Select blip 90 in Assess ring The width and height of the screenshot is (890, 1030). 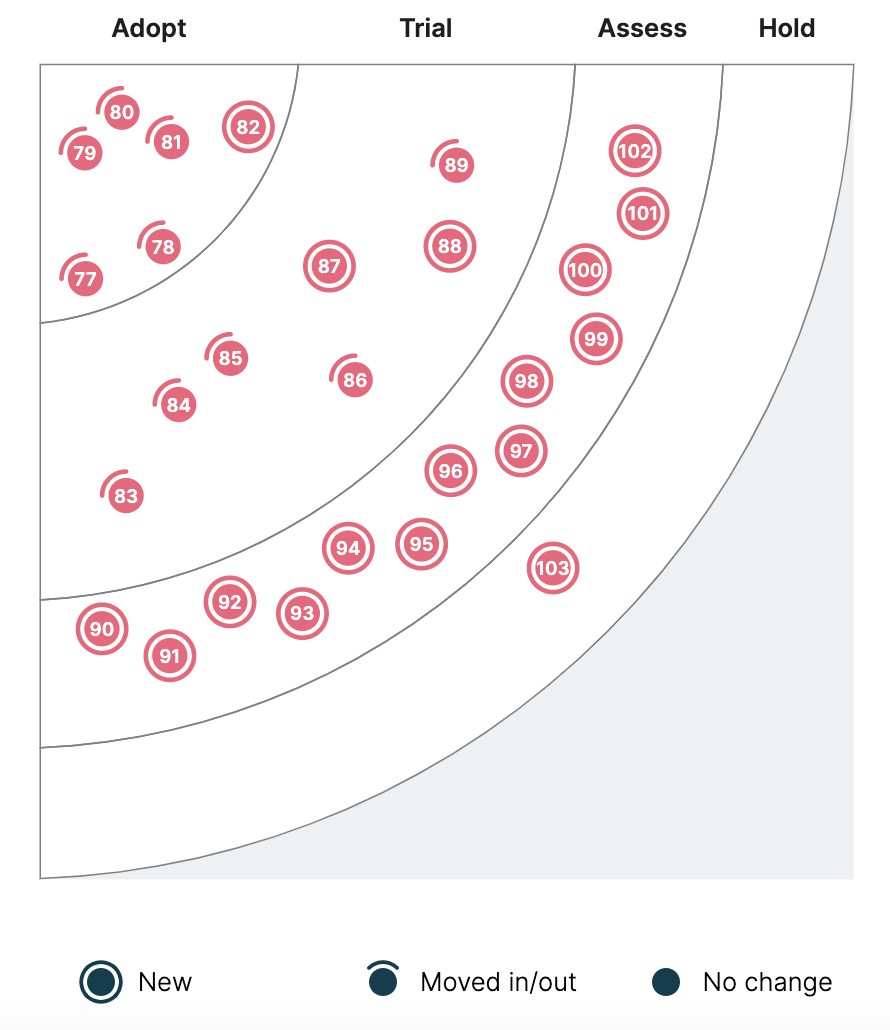coord(102,629)
